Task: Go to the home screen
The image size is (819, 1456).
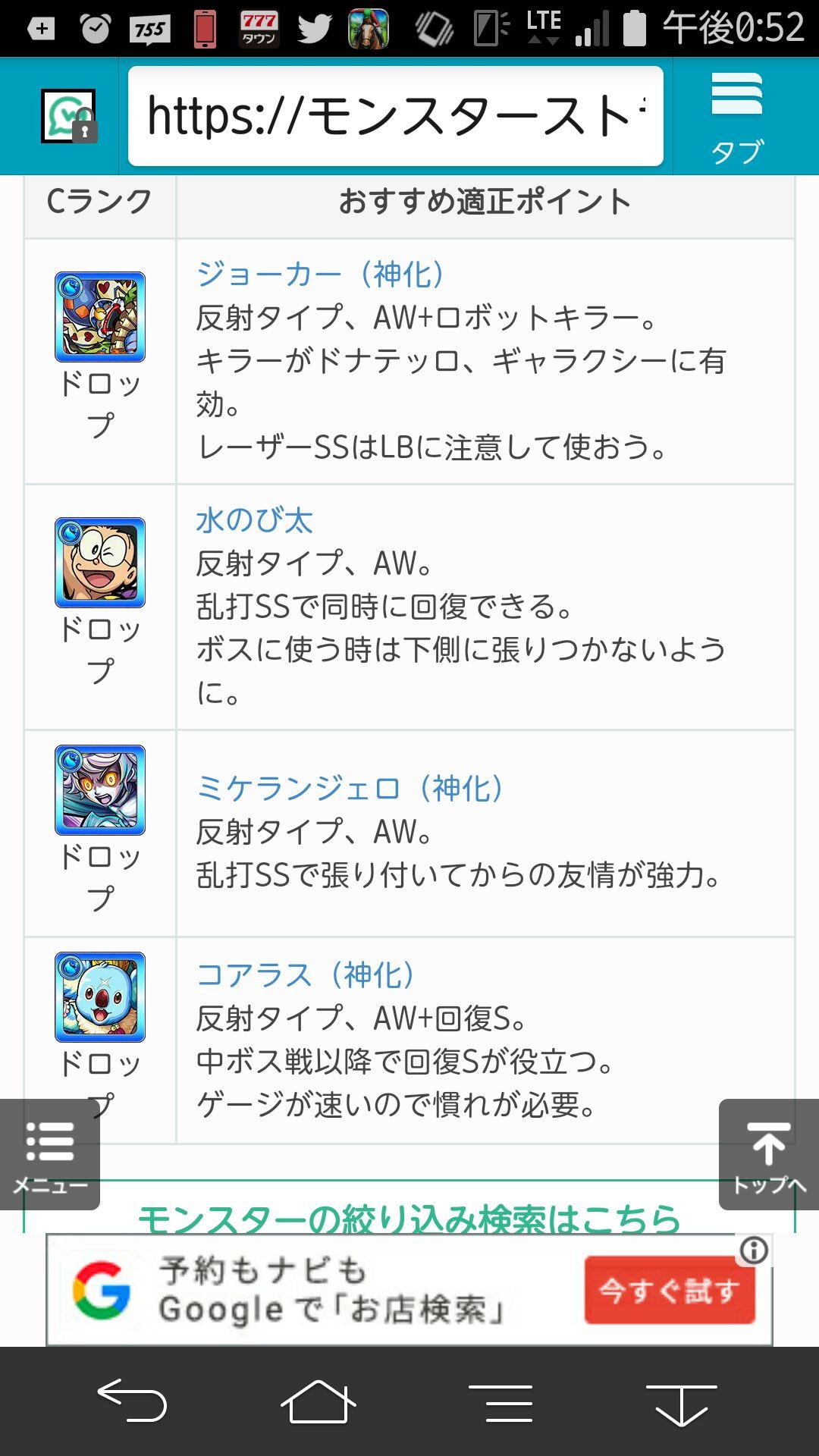Action: pos(318,1401)
